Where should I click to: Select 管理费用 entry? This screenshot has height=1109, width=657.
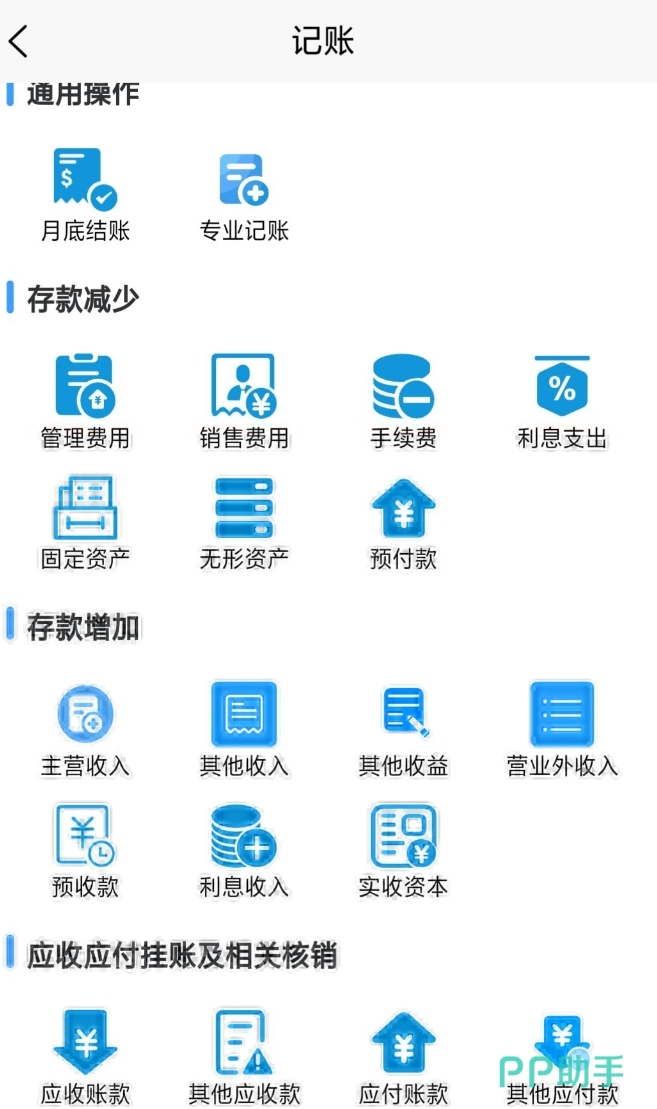point(85,400)
